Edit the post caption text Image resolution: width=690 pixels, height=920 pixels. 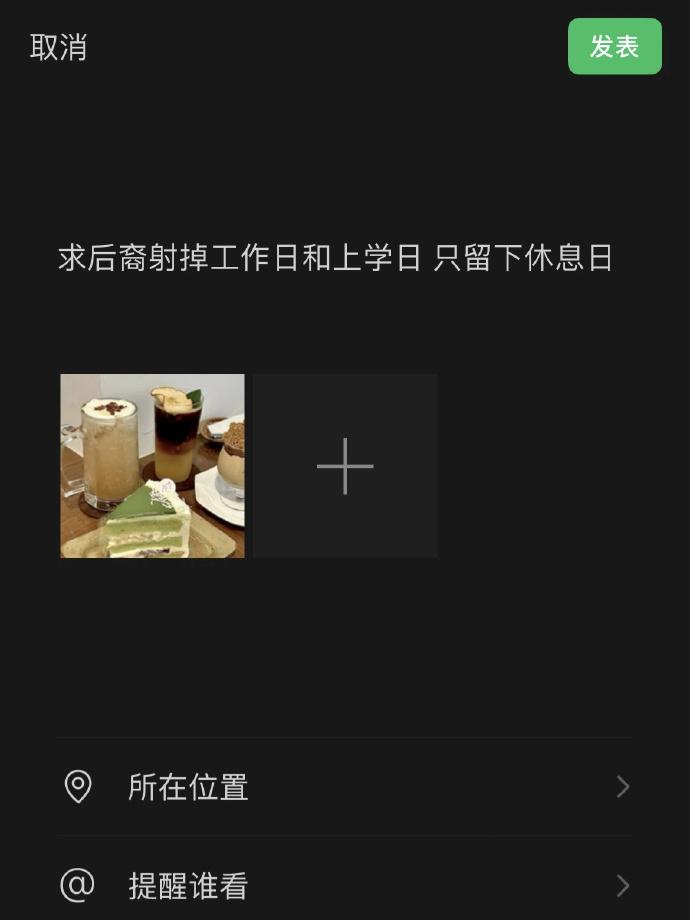click(335, 258)
